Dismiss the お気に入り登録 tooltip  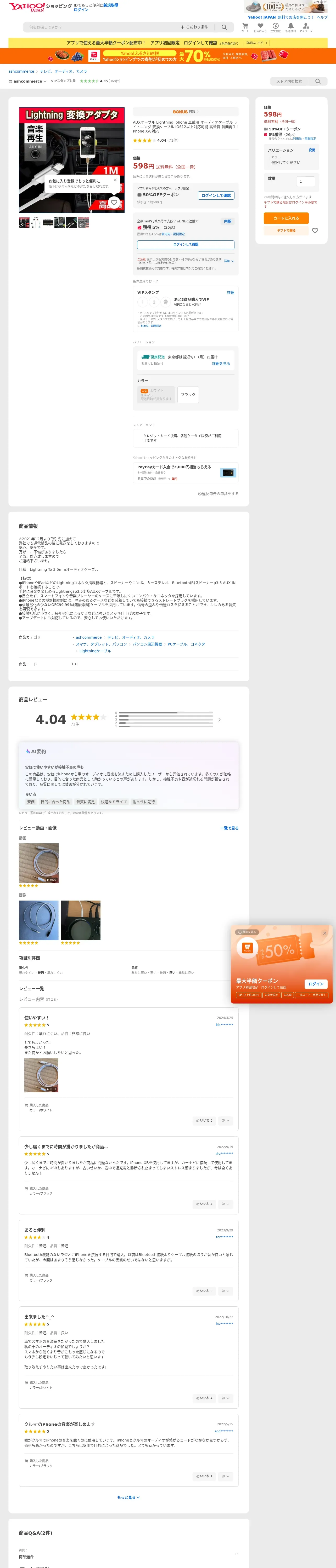coord(115,180)
